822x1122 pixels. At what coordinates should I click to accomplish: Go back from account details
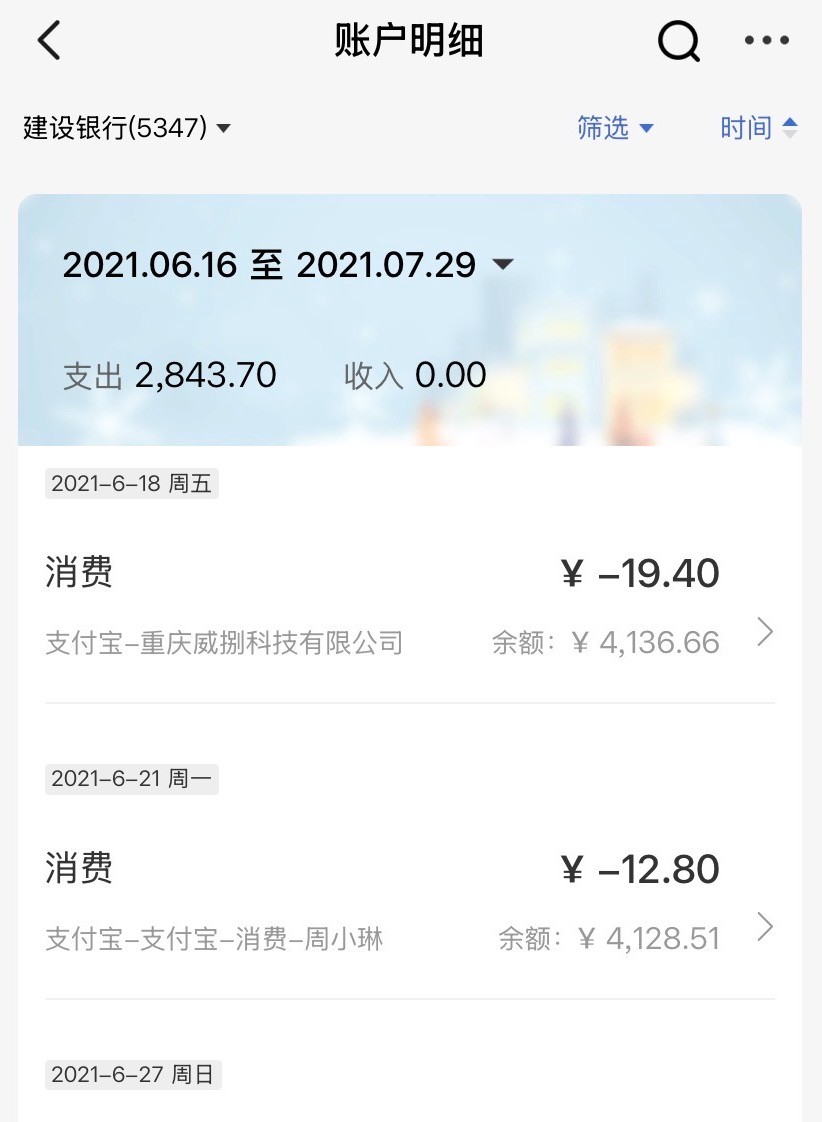[49, 41]
